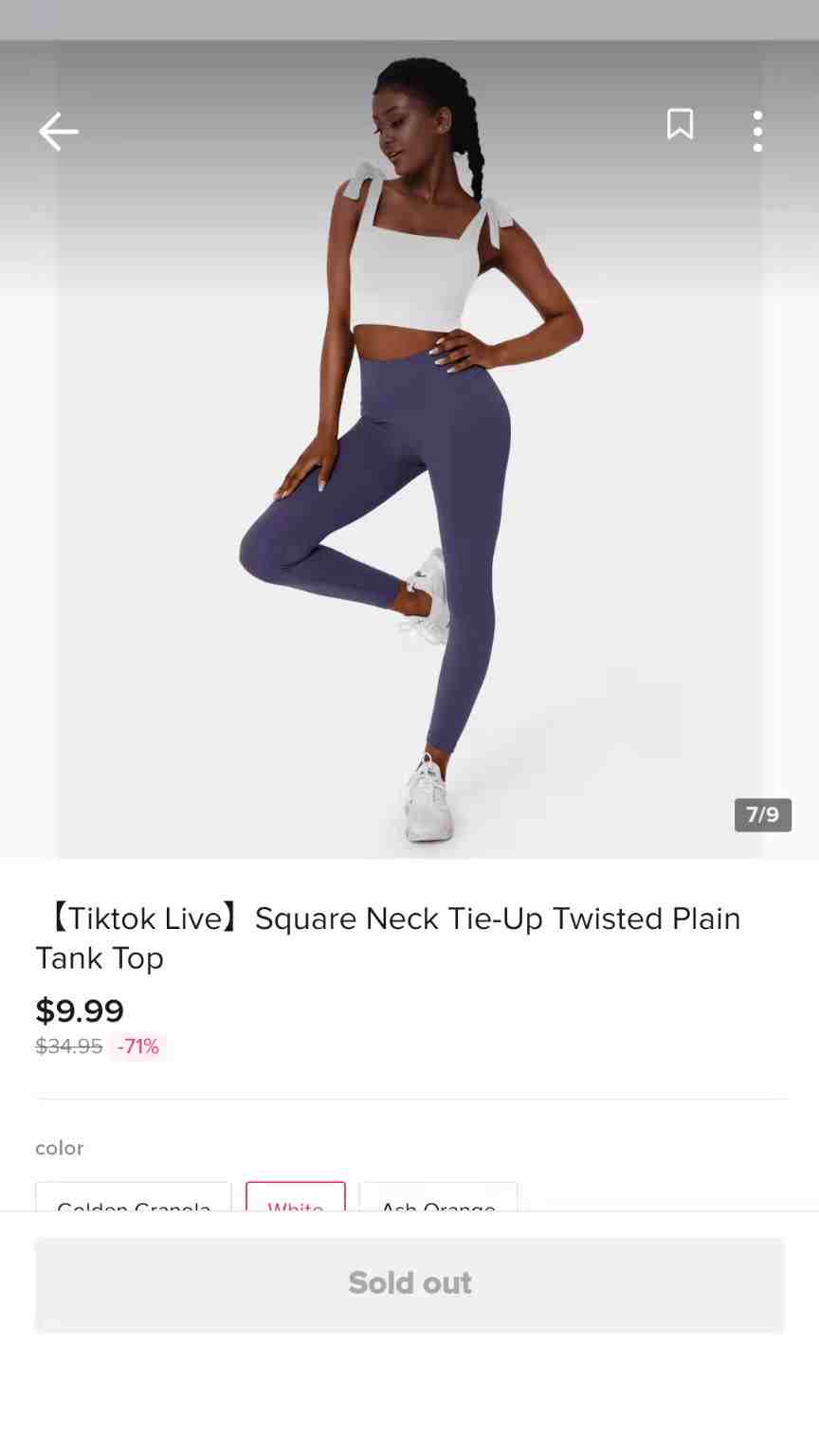Tap the Sold out button

point(409,1283)
